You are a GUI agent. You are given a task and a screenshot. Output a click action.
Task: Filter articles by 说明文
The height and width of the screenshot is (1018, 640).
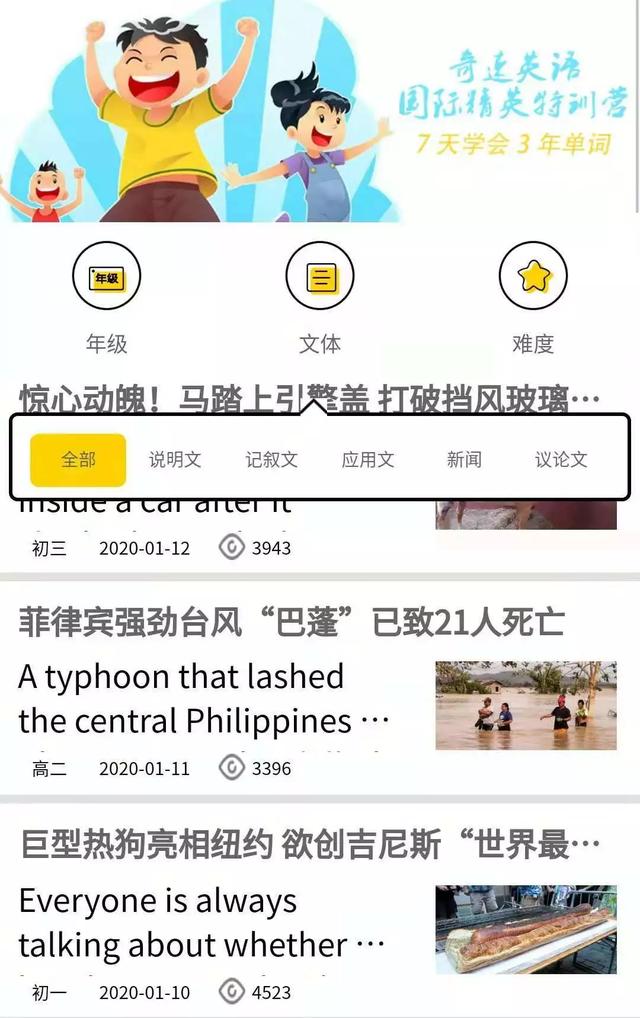pos(175,460)
